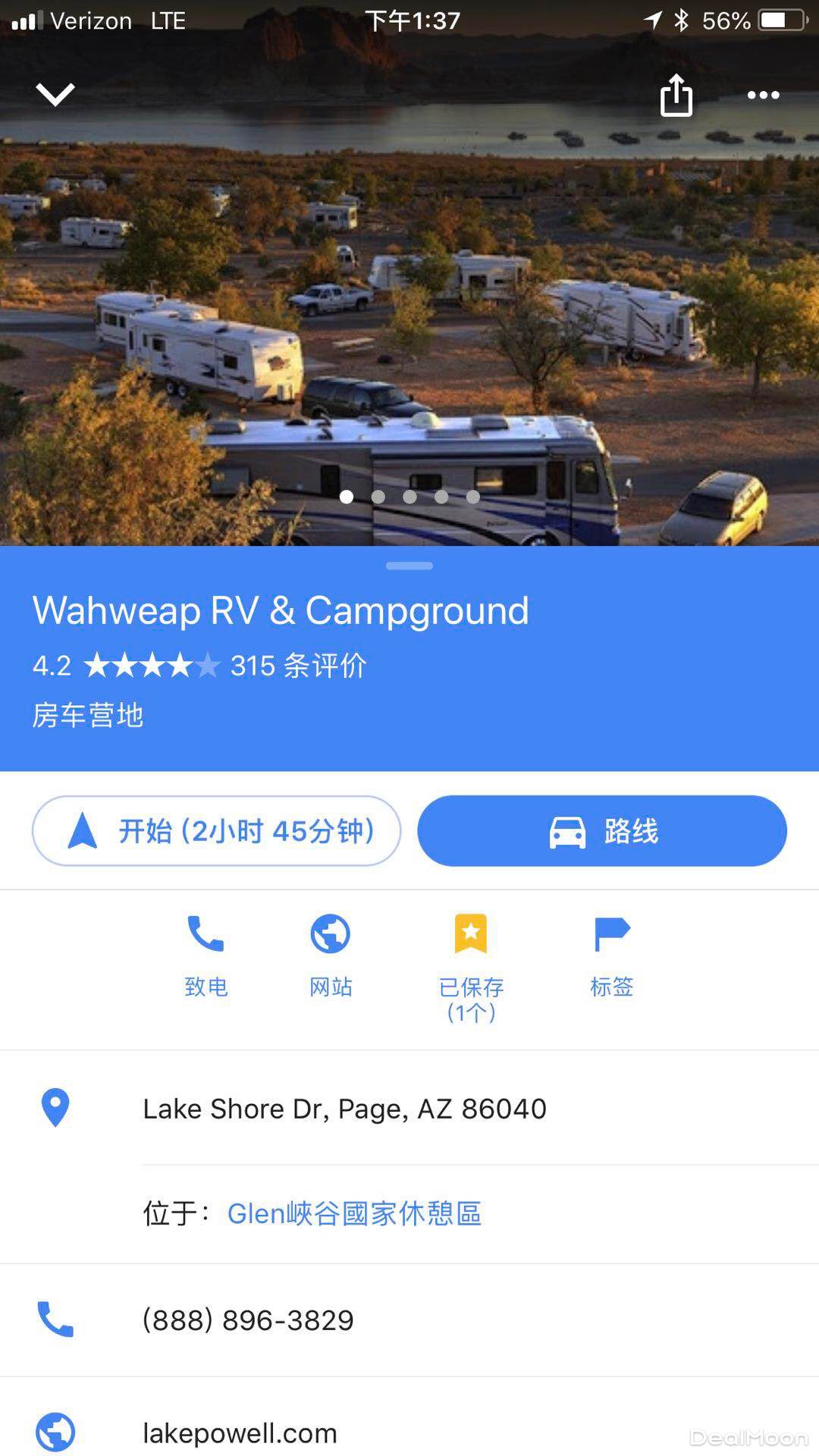The width and height of the screenshot is (819, 1456).
Task: Open the campground header photo
Action: [409, 303]
